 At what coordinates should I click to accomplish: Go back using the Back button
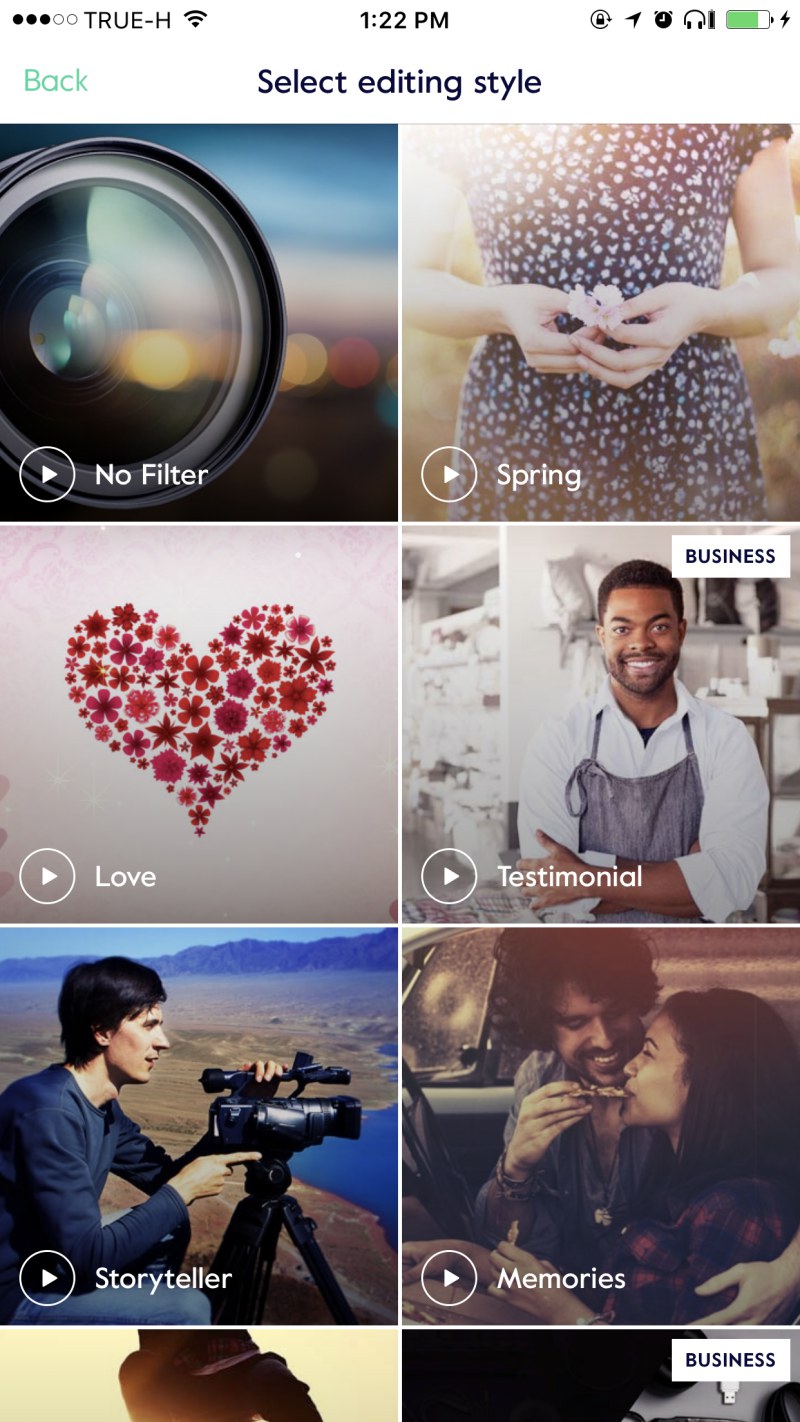[56, 81]
